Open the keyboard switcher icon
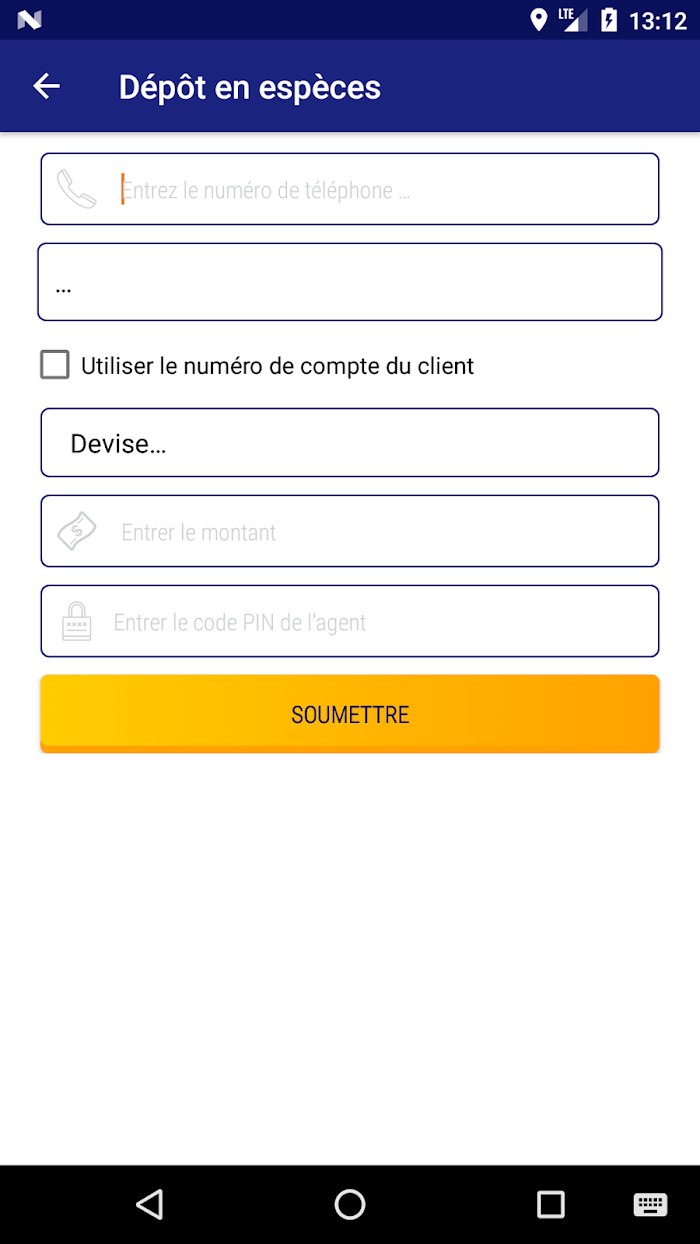Screen dimensions: 700x1244 (650, 1204)
